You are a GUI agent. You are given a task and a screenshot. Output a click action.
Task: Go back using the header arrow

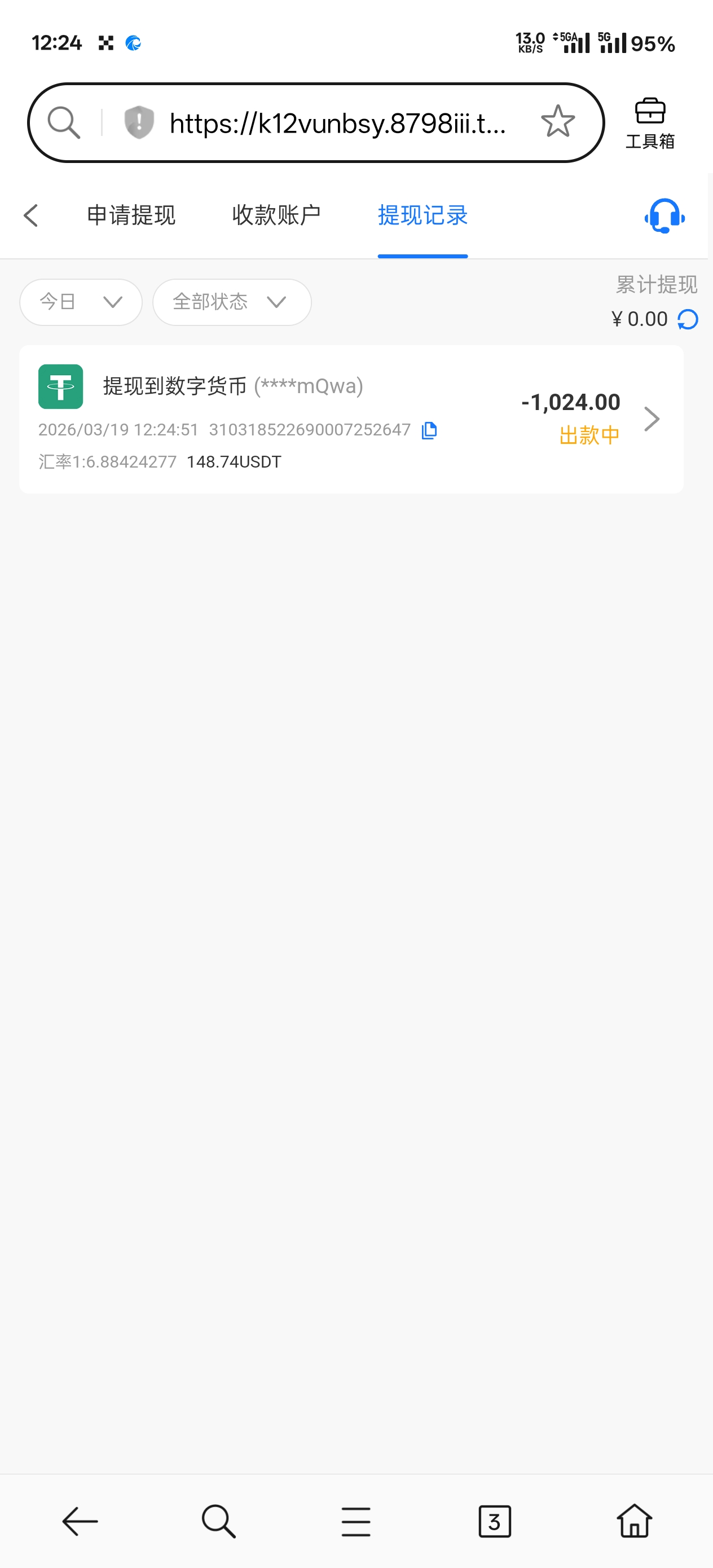(31, 215)
